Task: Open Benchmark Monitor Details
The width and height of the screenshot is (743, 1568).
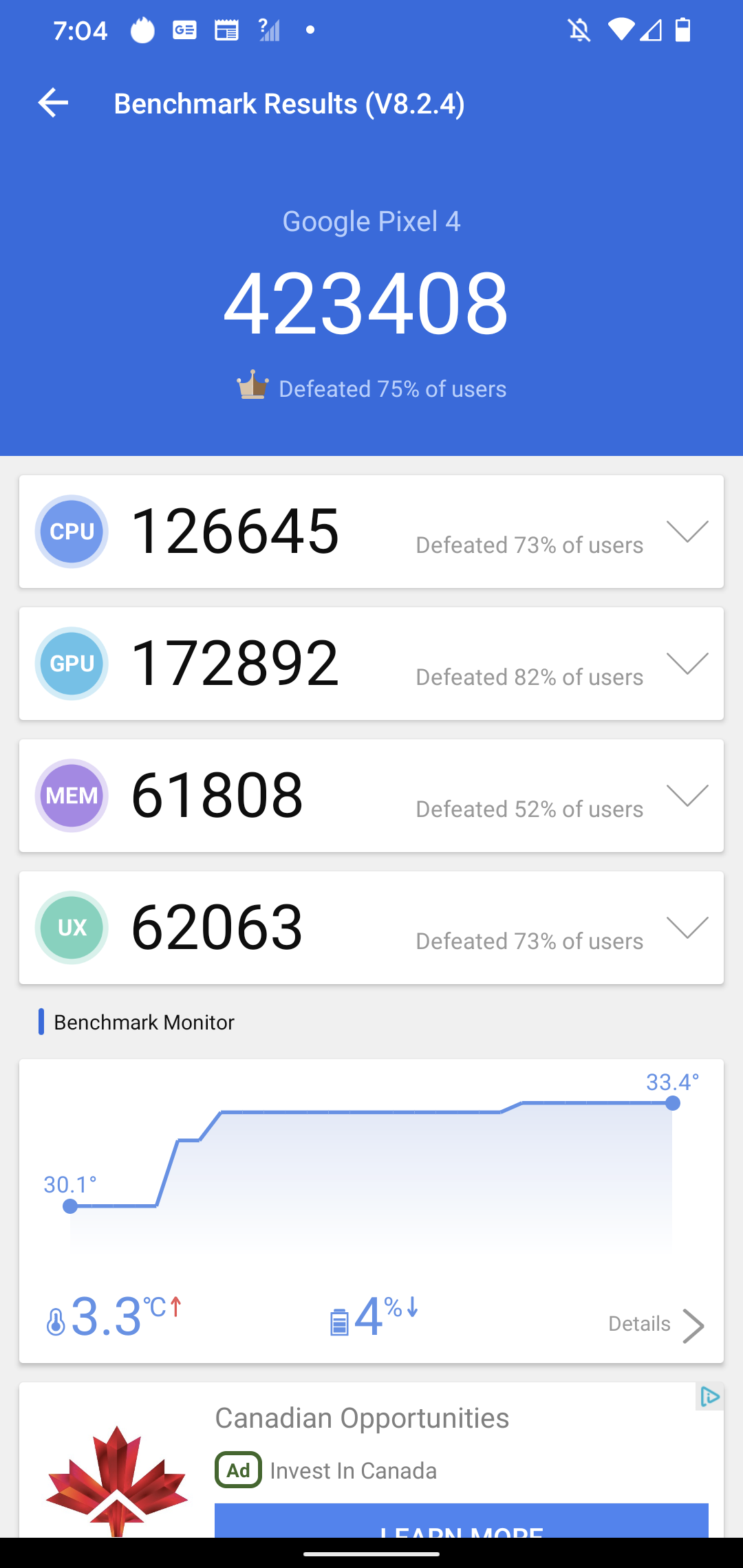Action: tap(656, 1325)
